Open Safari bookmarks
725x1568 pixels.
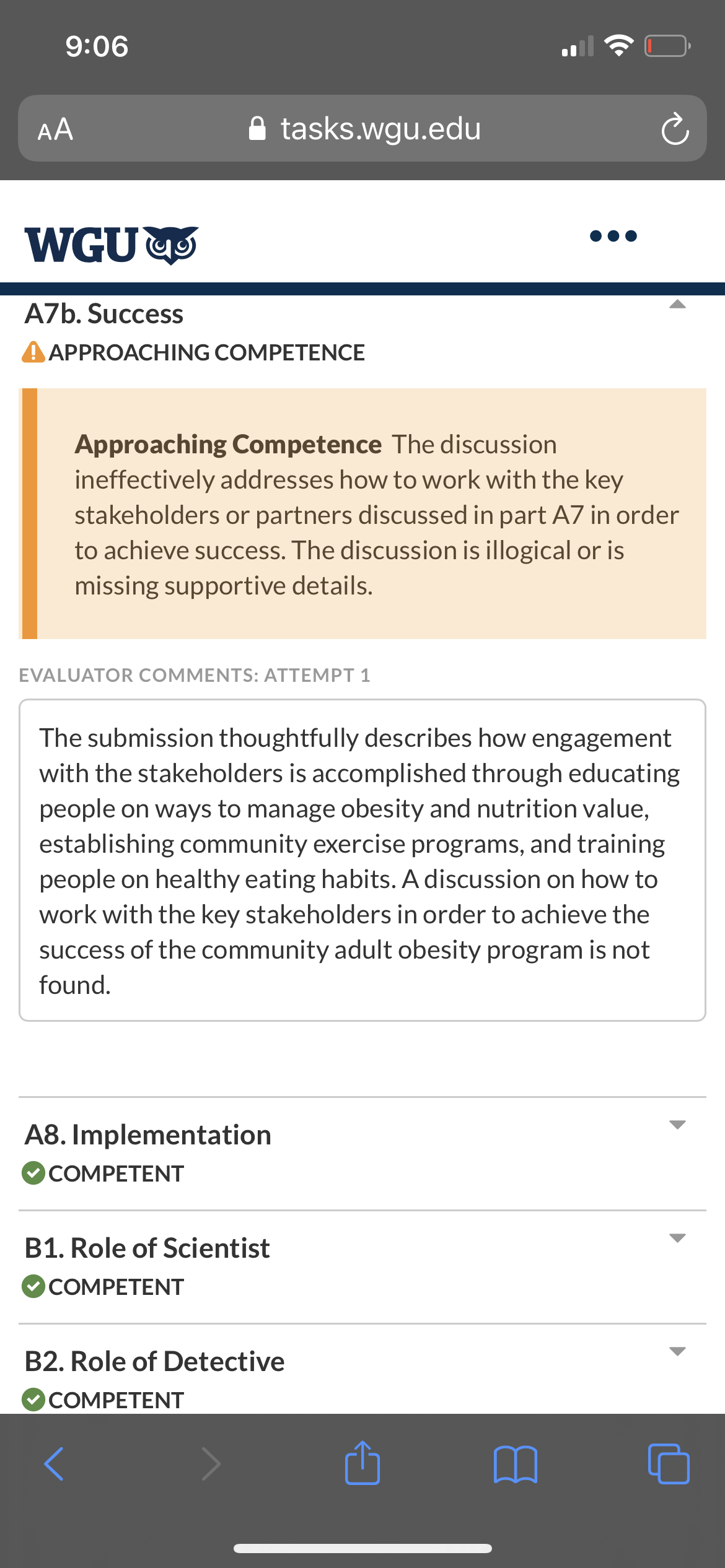click(516, 1465)
